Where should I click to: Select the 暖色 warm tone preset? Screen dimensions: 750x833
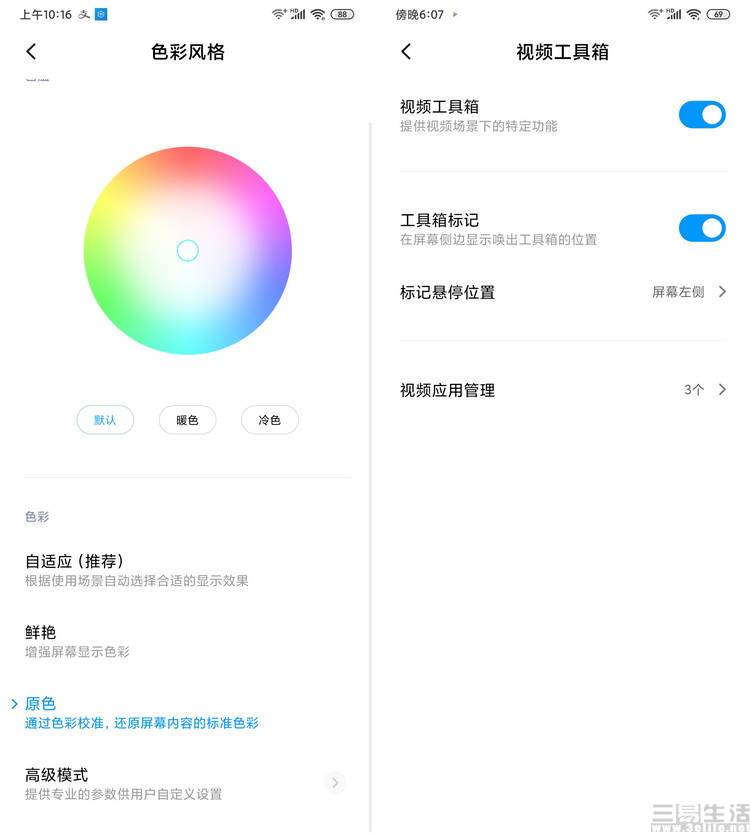[187, 420]
